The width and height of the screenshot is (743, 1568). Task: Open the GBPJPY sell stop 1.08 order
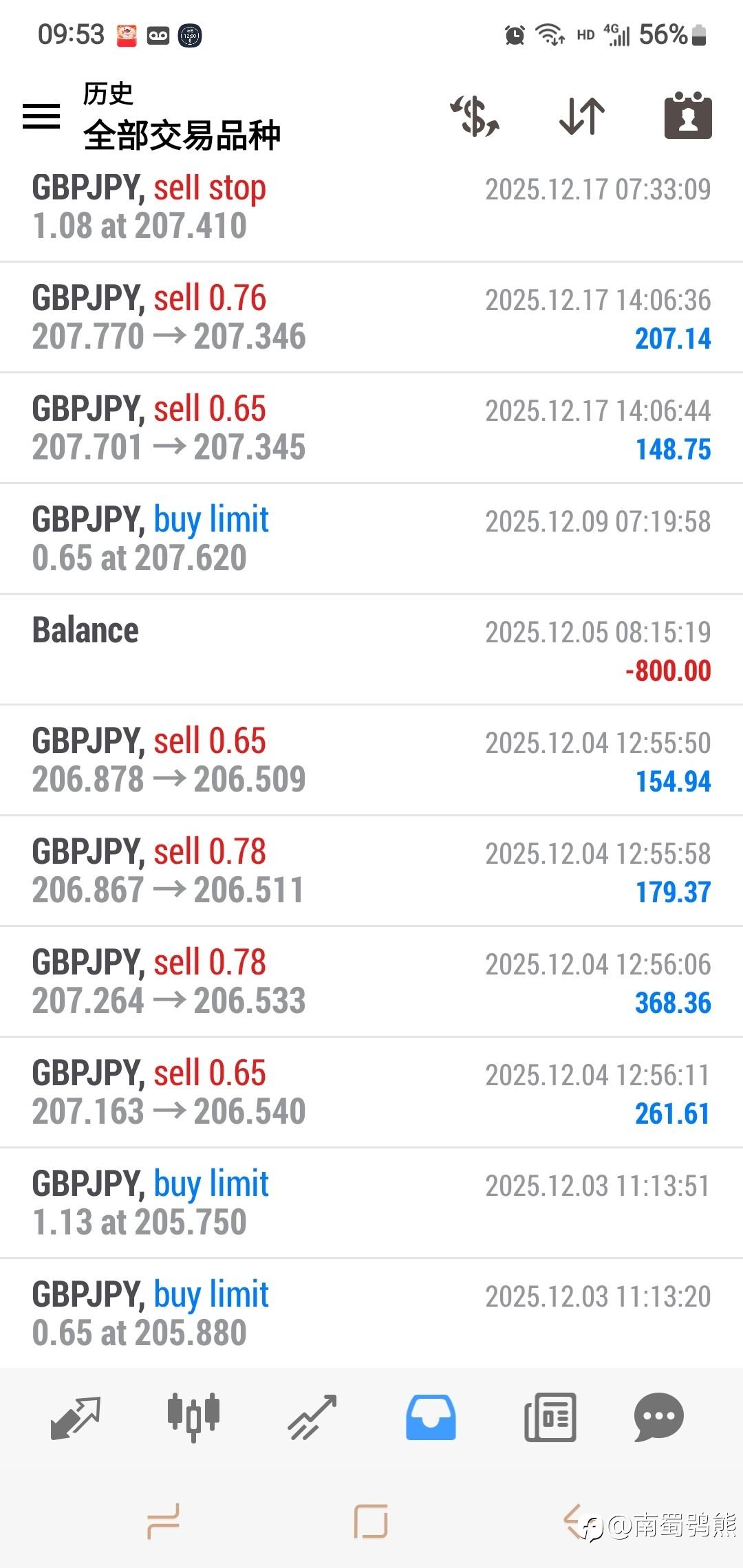point(371,206)
